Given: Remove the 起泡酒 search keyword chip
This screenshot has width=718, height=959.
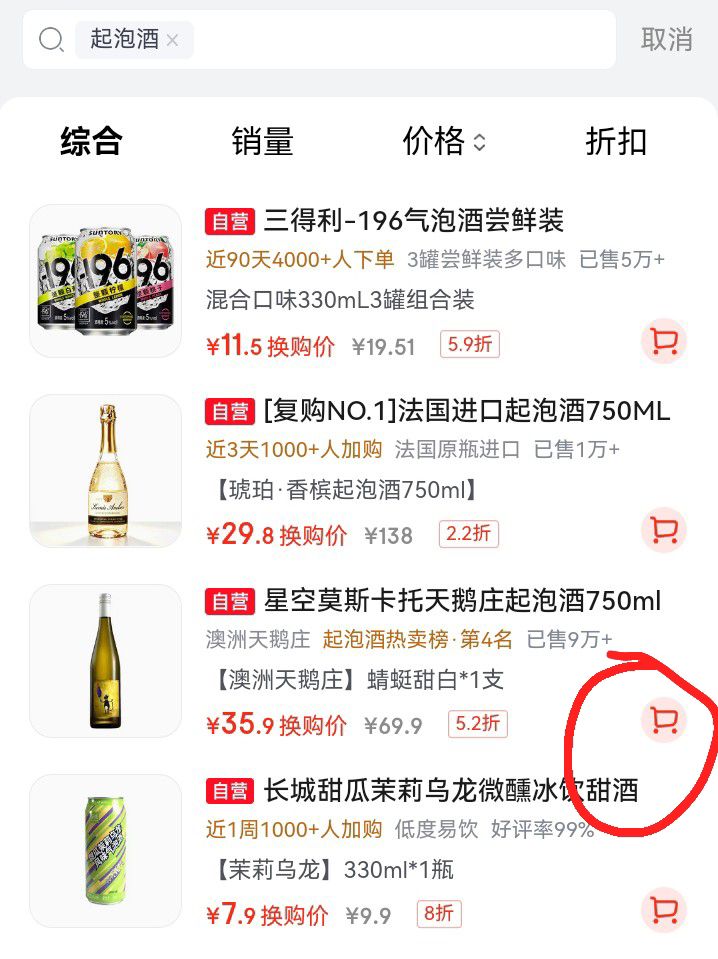Looking at the screenshot, I should tap(172, 40).
